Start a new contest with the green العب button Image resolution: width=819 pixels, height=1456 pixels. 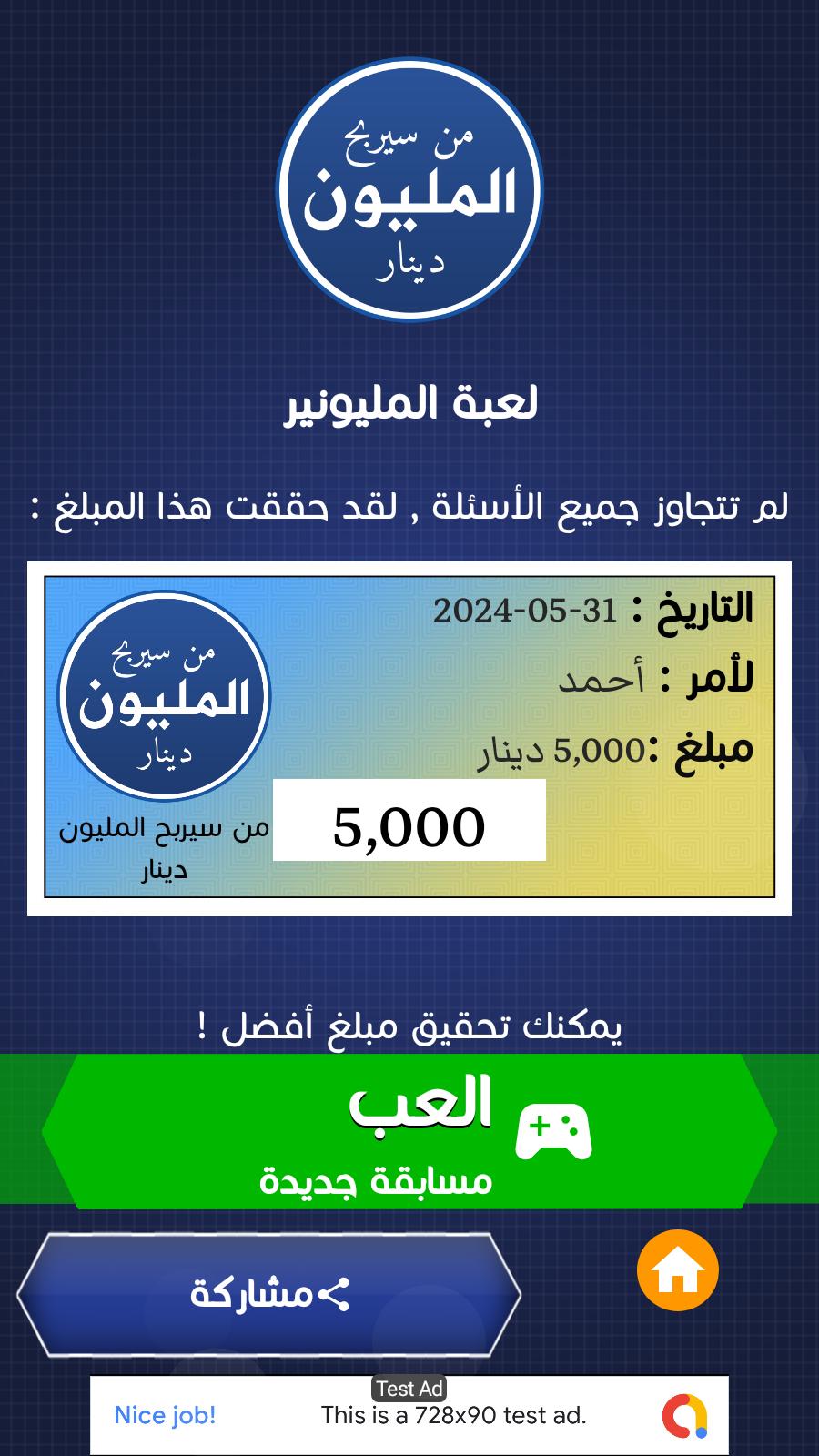click(409, 1131)
